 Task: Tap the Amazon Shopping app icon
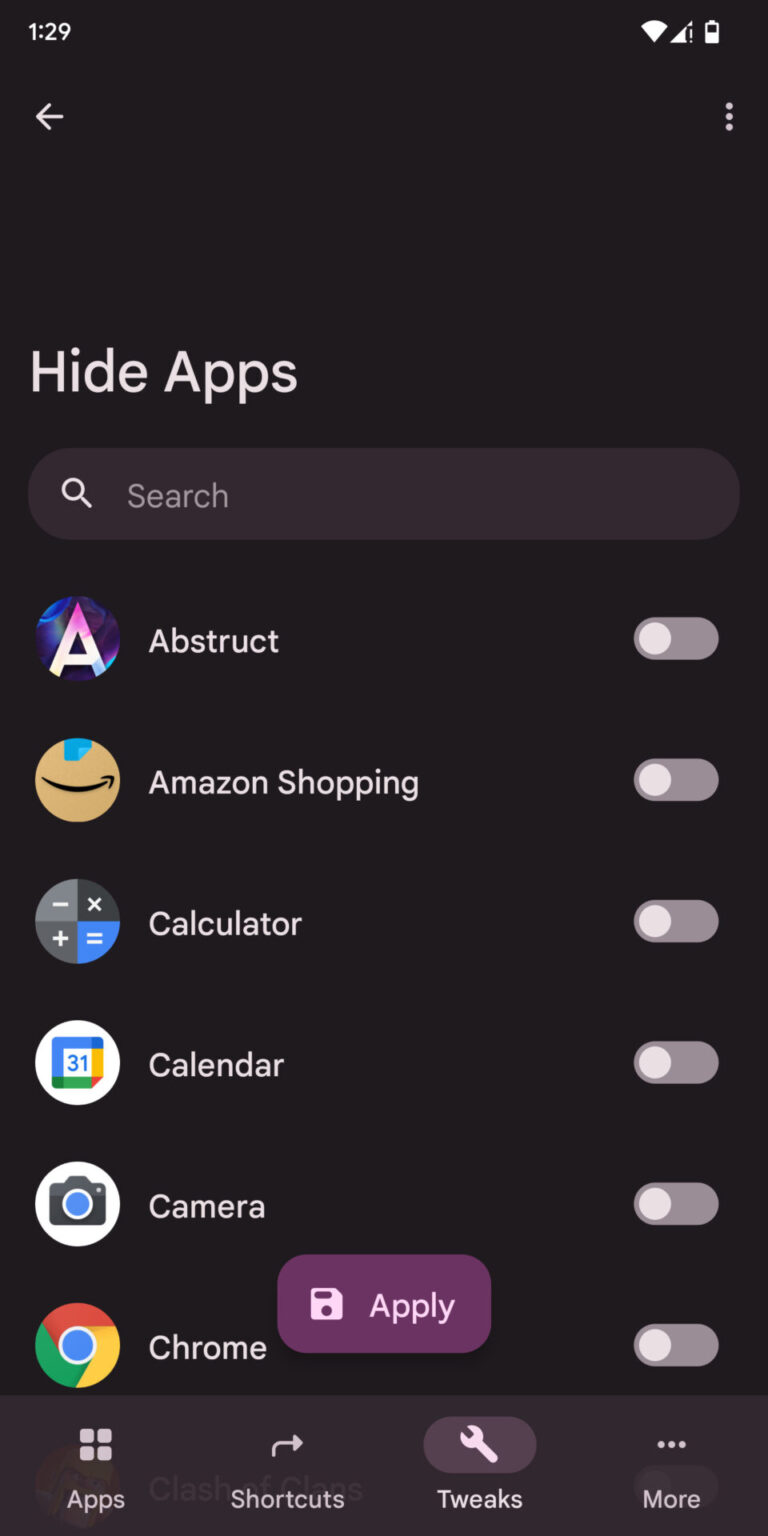(x=77, y=780)
